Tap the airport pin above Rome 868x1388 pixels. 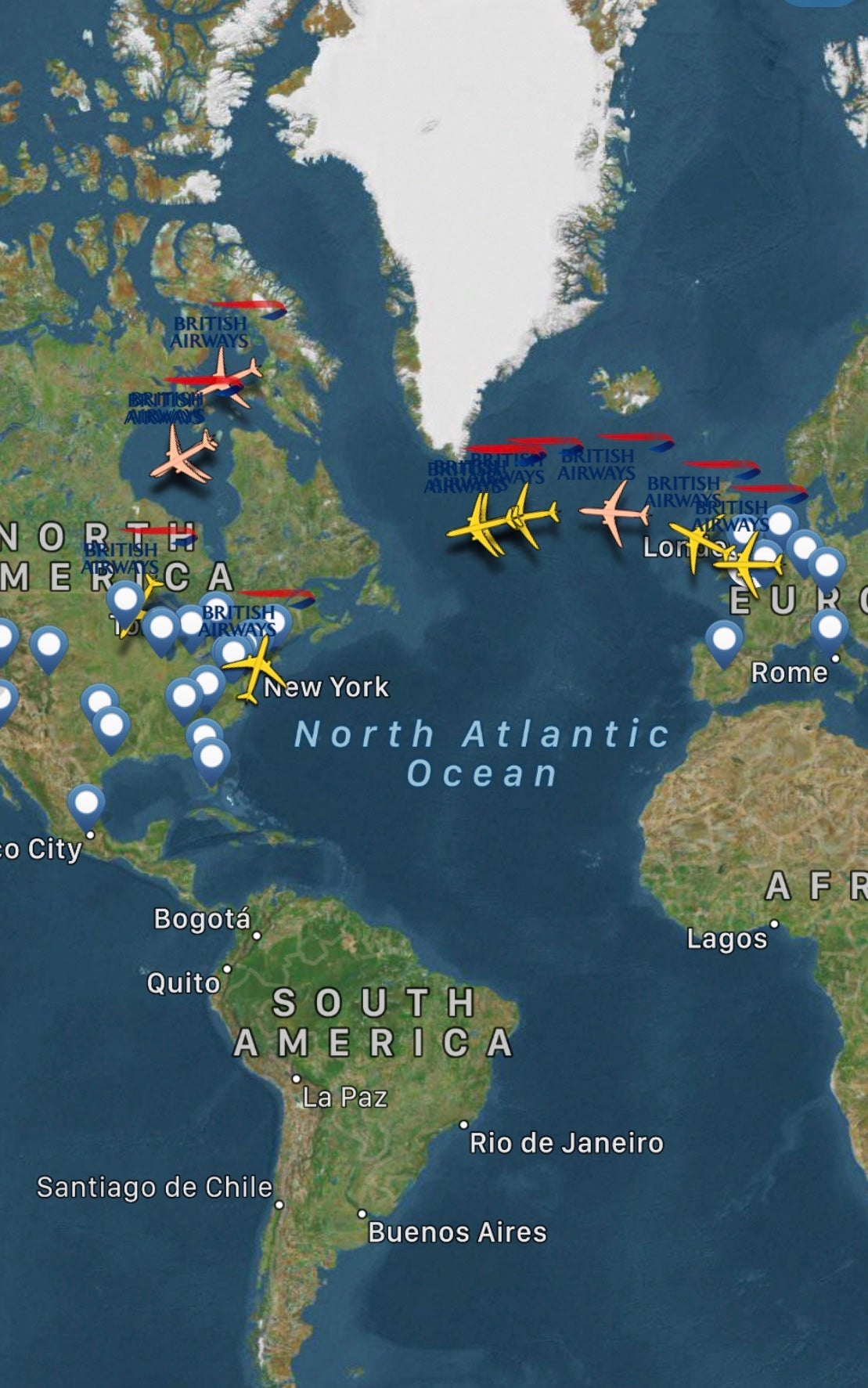[x=829, y=628]
